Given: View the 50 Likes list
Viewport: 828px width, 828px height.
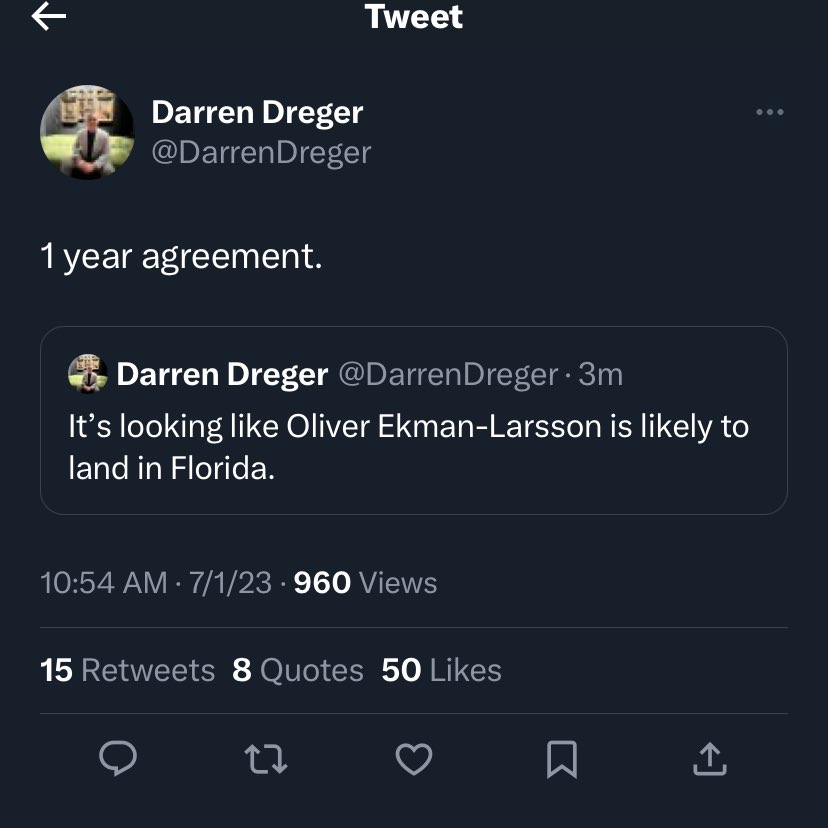Looking at the screenshot, I should coord(441,670).
